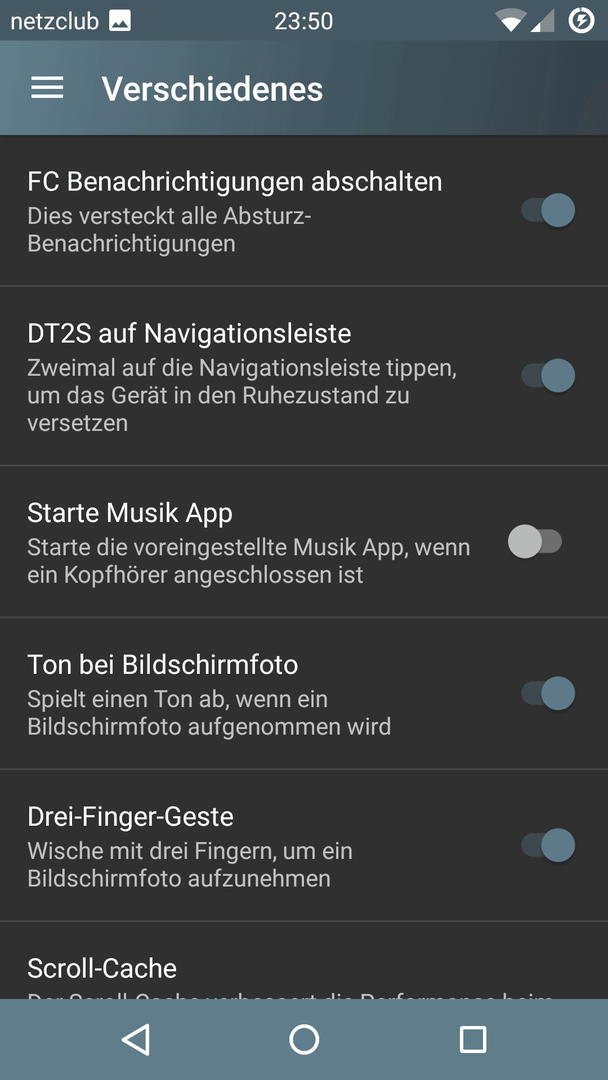Tap the system back button
Screen dimensions: 608x1080
point(136,1039)
